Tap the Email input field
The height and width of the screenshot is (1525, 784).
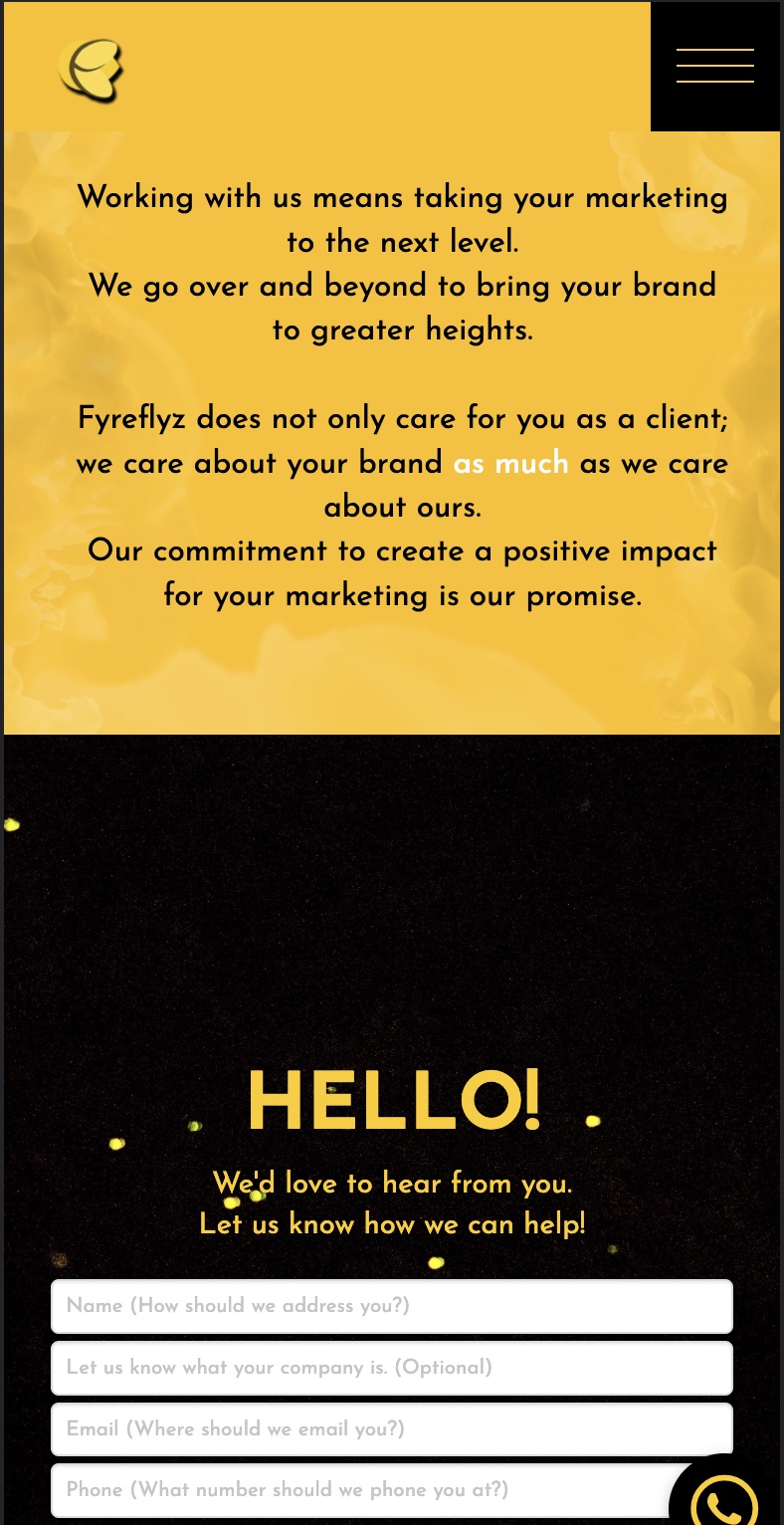[392, 1429]
